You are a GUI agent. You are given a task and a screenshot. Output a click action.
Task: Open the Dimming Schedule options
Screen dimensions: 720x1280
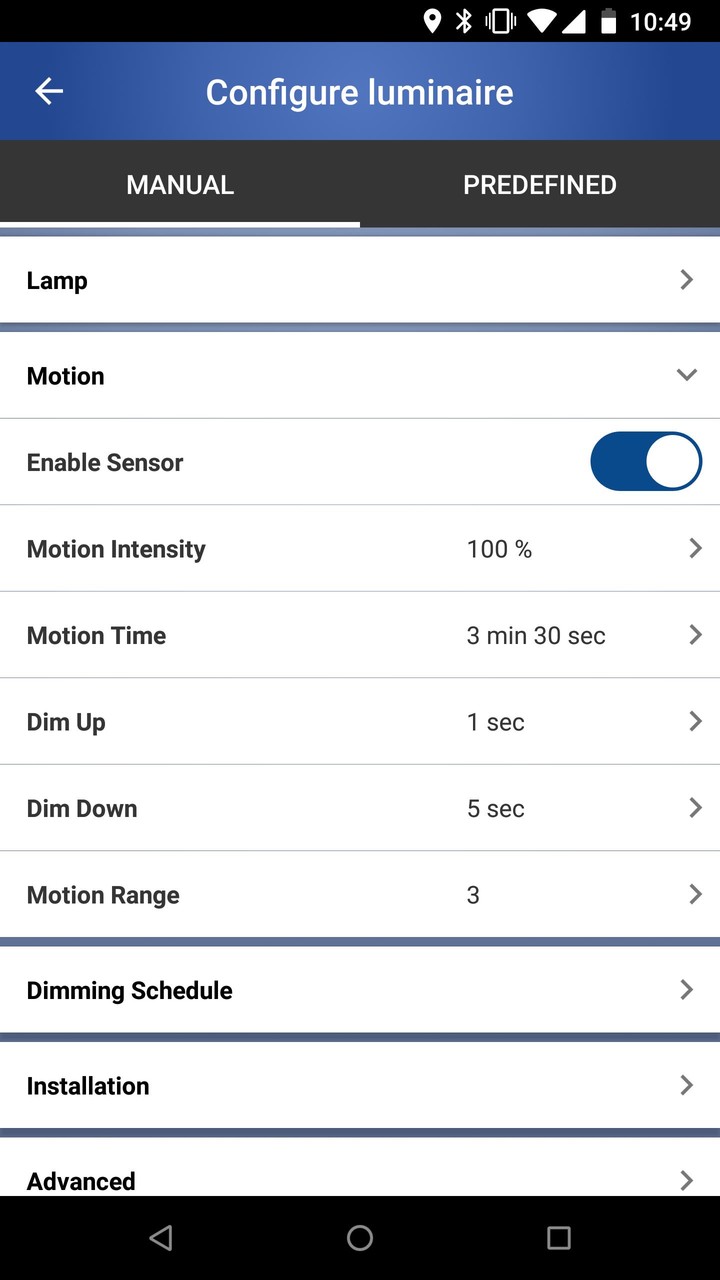(360, 990)
